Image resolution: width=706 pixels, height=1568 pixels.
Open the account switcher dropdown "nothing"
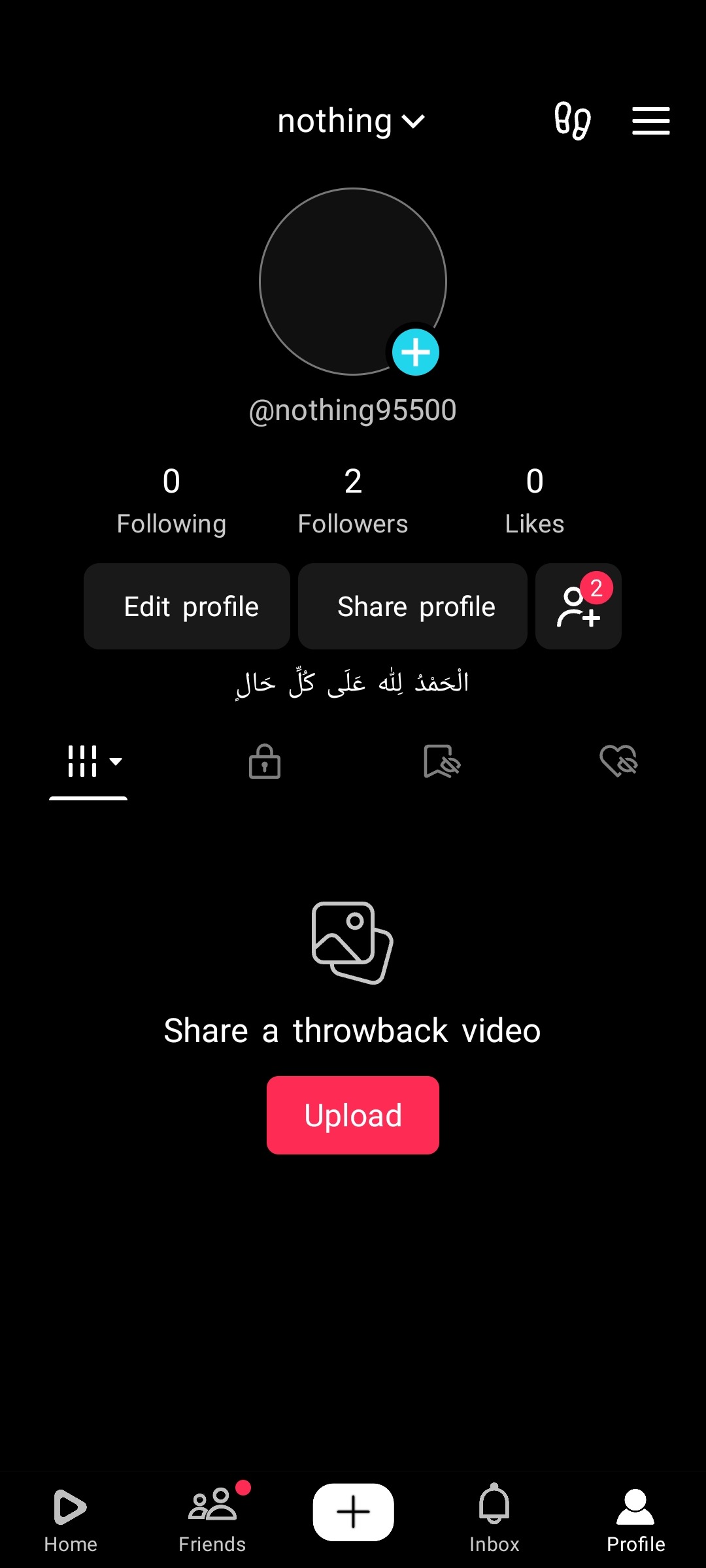point(351,122)
